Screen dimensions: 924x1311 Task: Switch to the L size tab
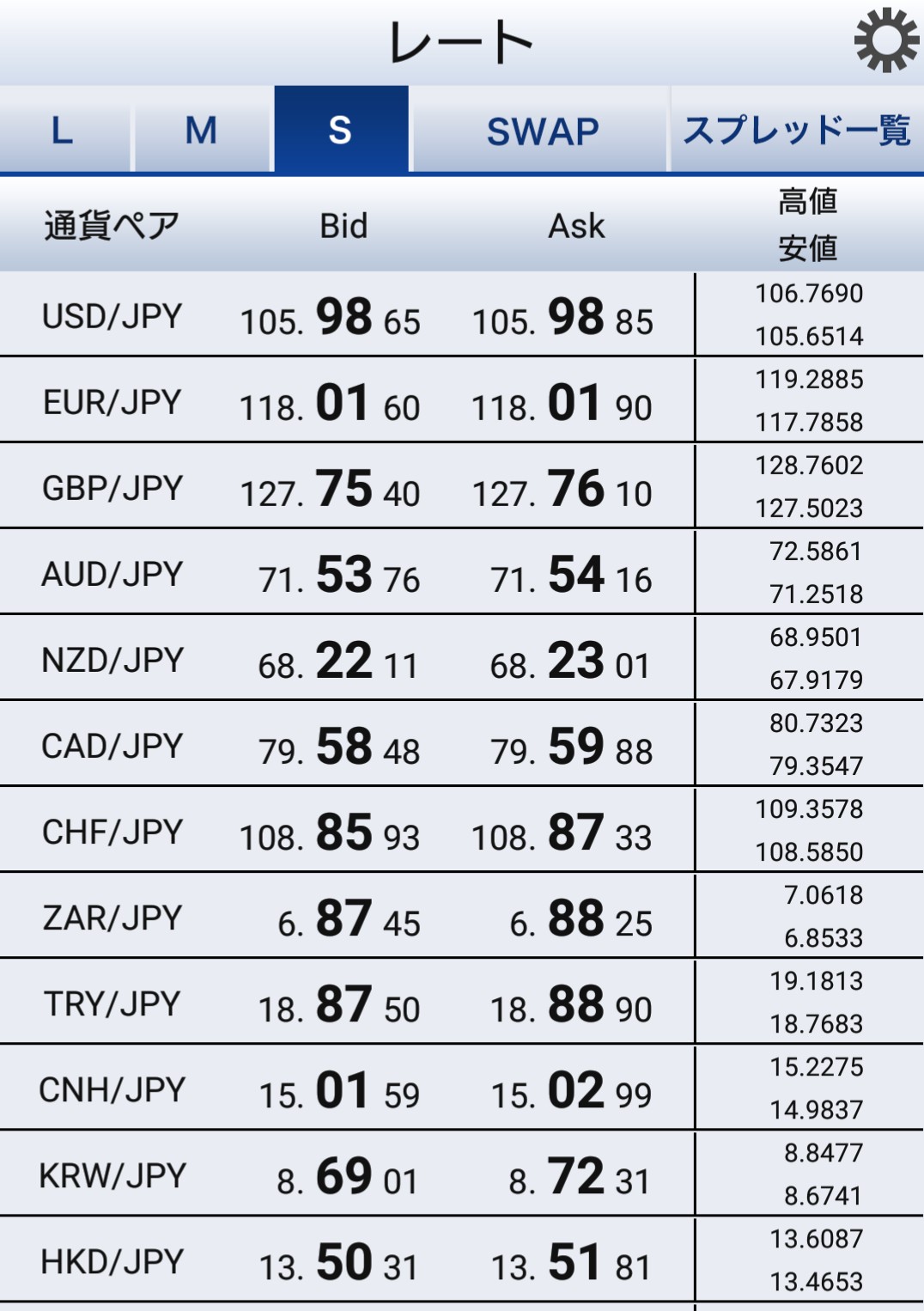(x=63, y=131)
